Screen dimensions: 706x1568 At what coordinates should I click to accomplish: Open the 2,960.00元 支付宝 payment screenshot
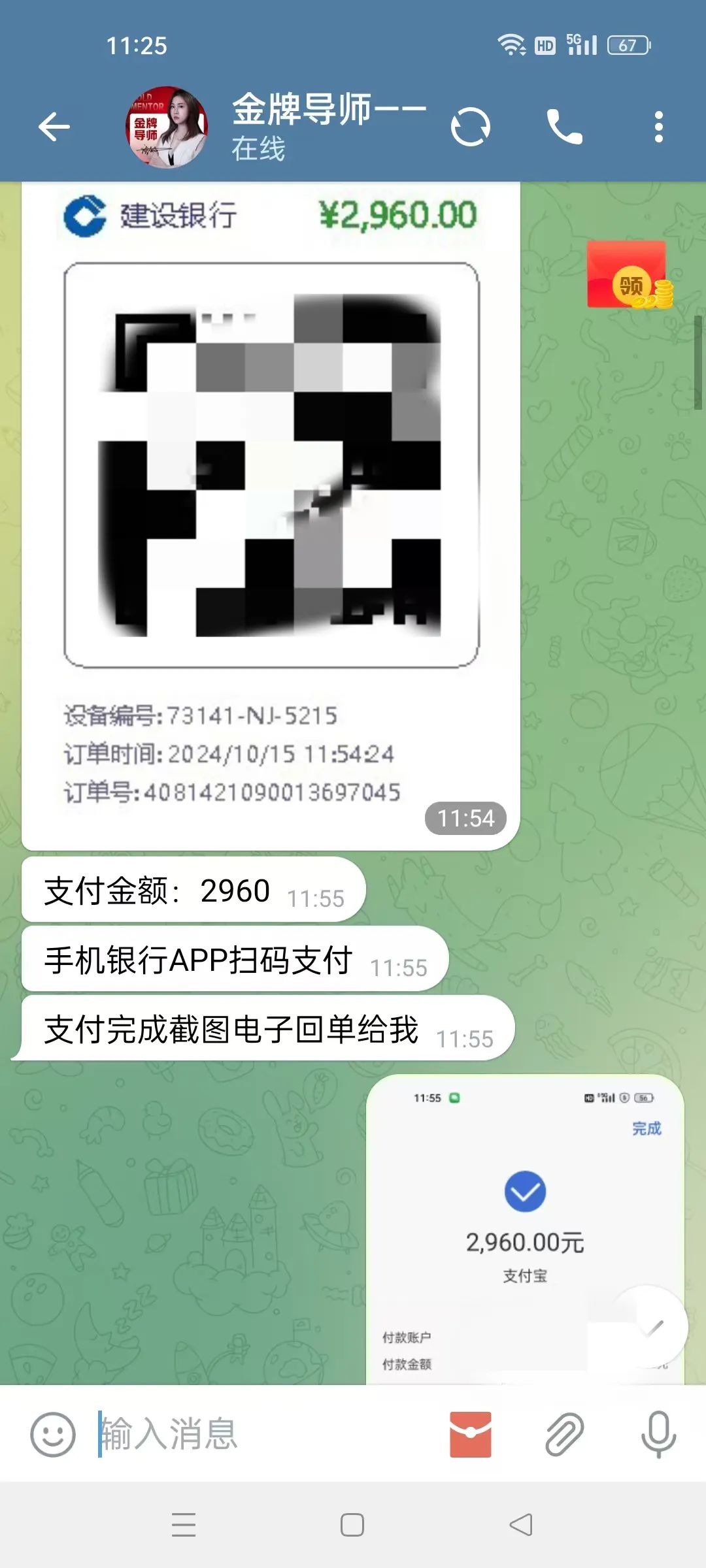(x=525, y=1228)
